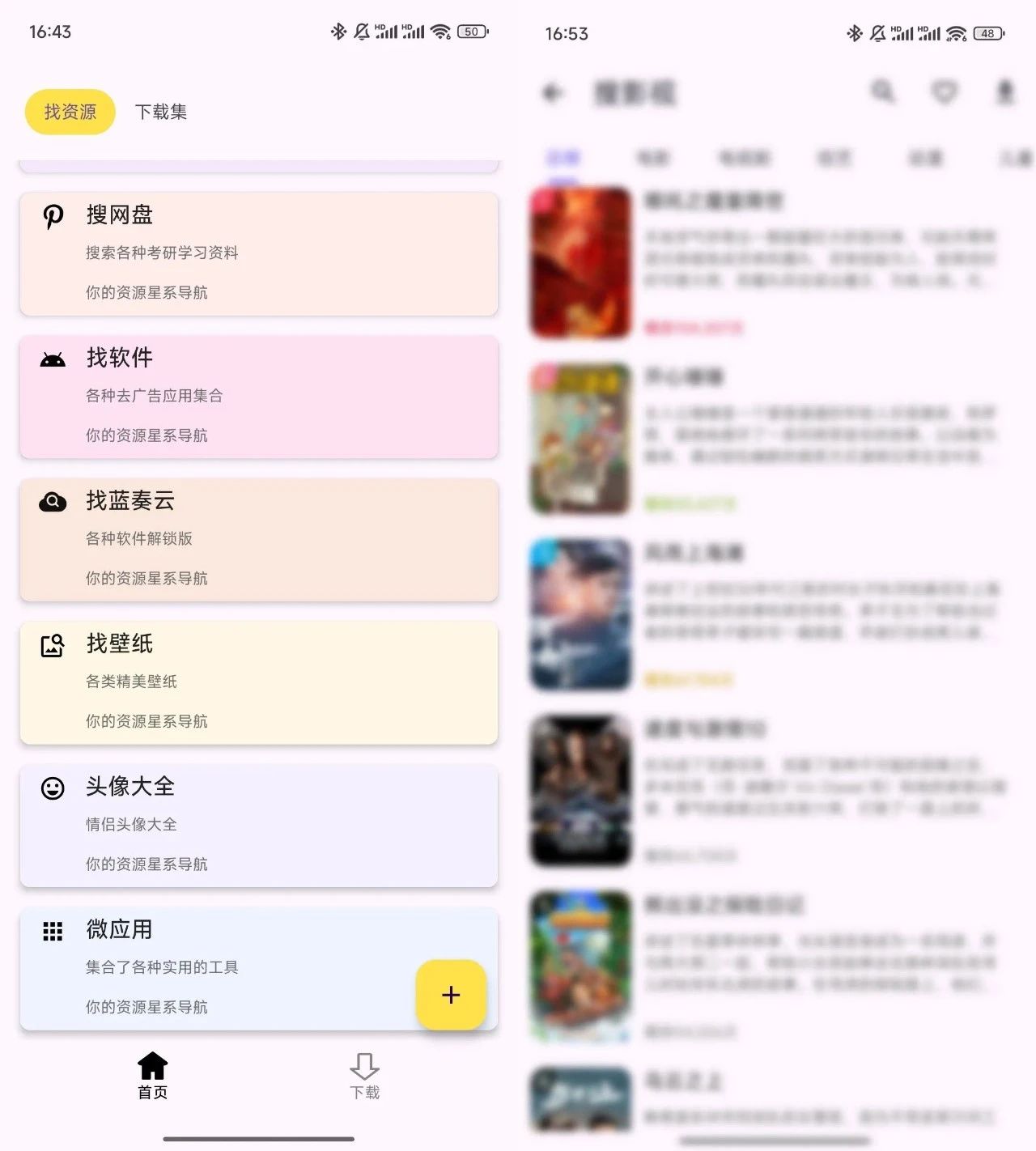This screenshot has height=1151, width=1036.
Task: Click the smiley face icon on 头像大全 card
Action: [52, 788]
